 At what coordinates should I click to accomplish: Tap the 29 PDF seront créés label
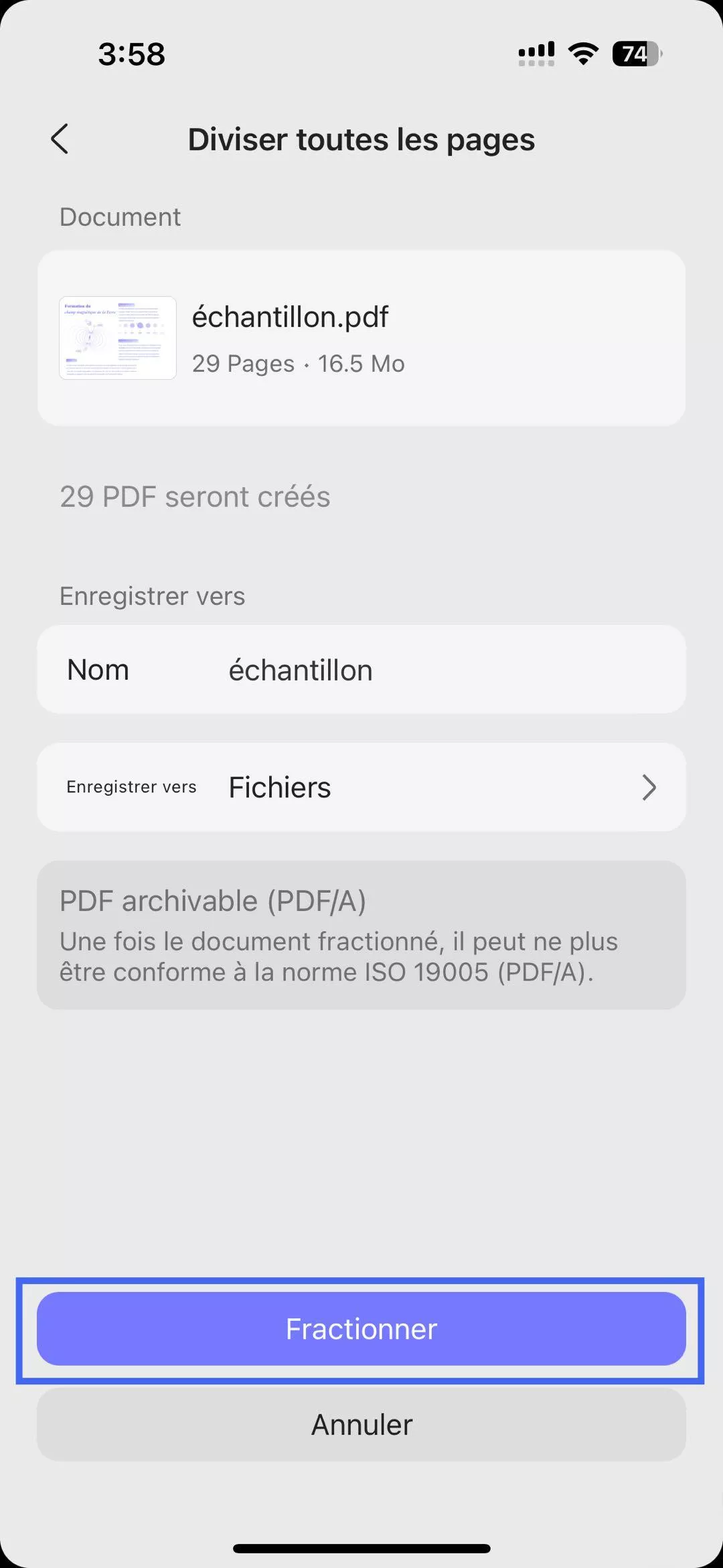(195, 496)
